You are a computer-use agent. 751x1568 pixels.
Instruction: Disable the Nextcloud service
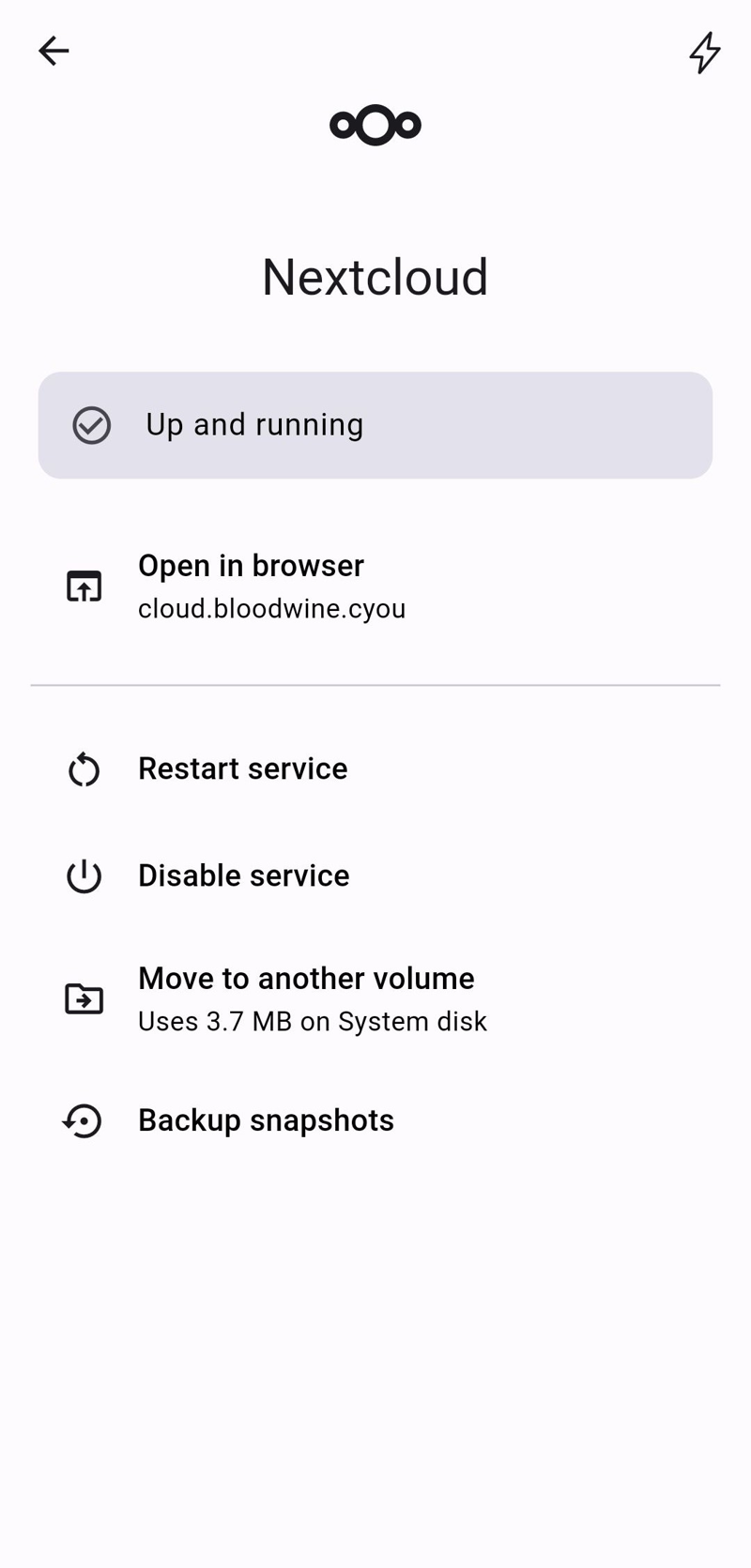point(243,875)
